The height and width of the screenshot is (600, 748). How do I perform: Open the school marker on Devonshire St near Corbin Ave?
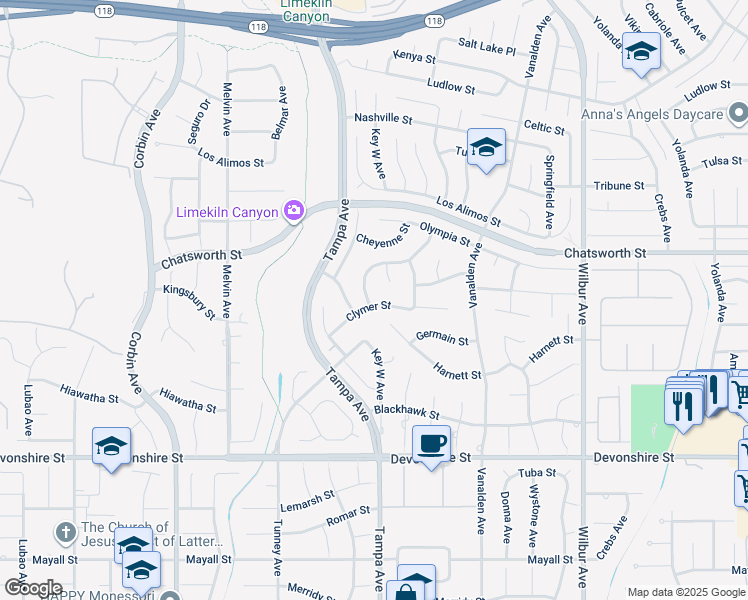[x=111, y=449]
